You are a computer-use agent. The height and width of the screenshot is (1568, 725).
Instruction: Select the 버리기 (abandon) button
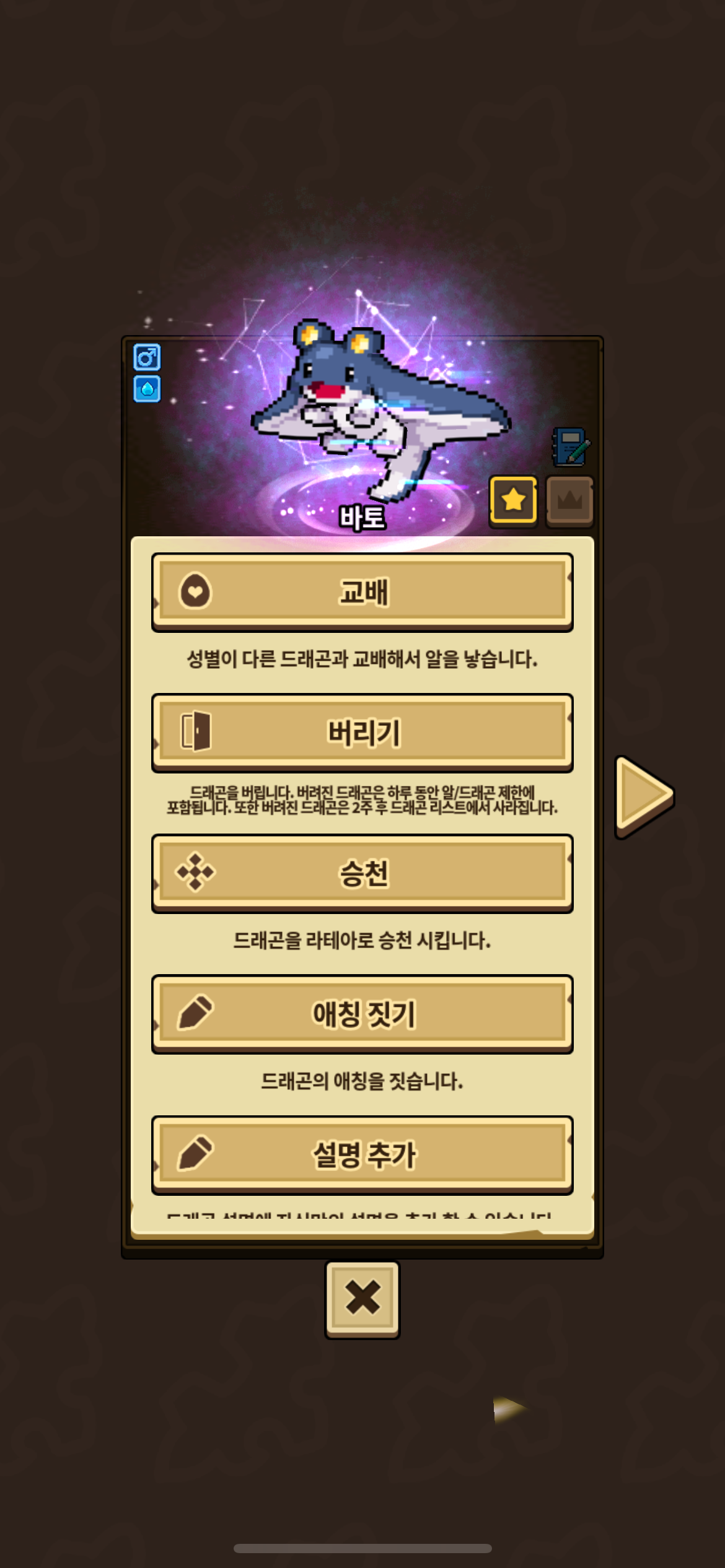(x=362, y=732)
